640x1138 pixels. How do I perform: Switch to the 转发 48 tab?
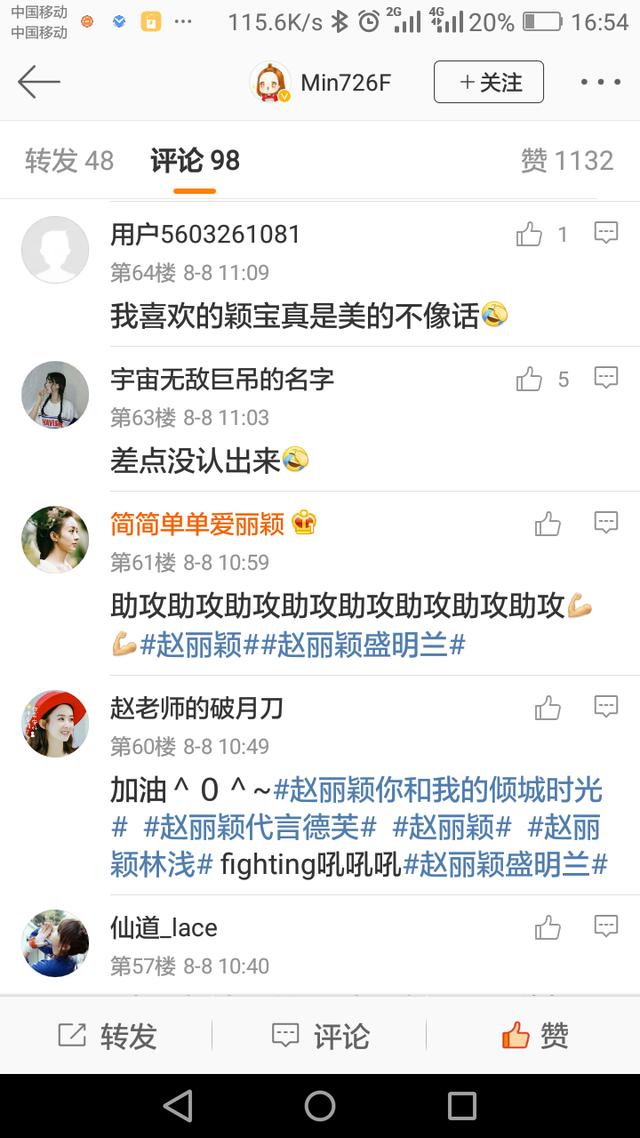(69, 160)
